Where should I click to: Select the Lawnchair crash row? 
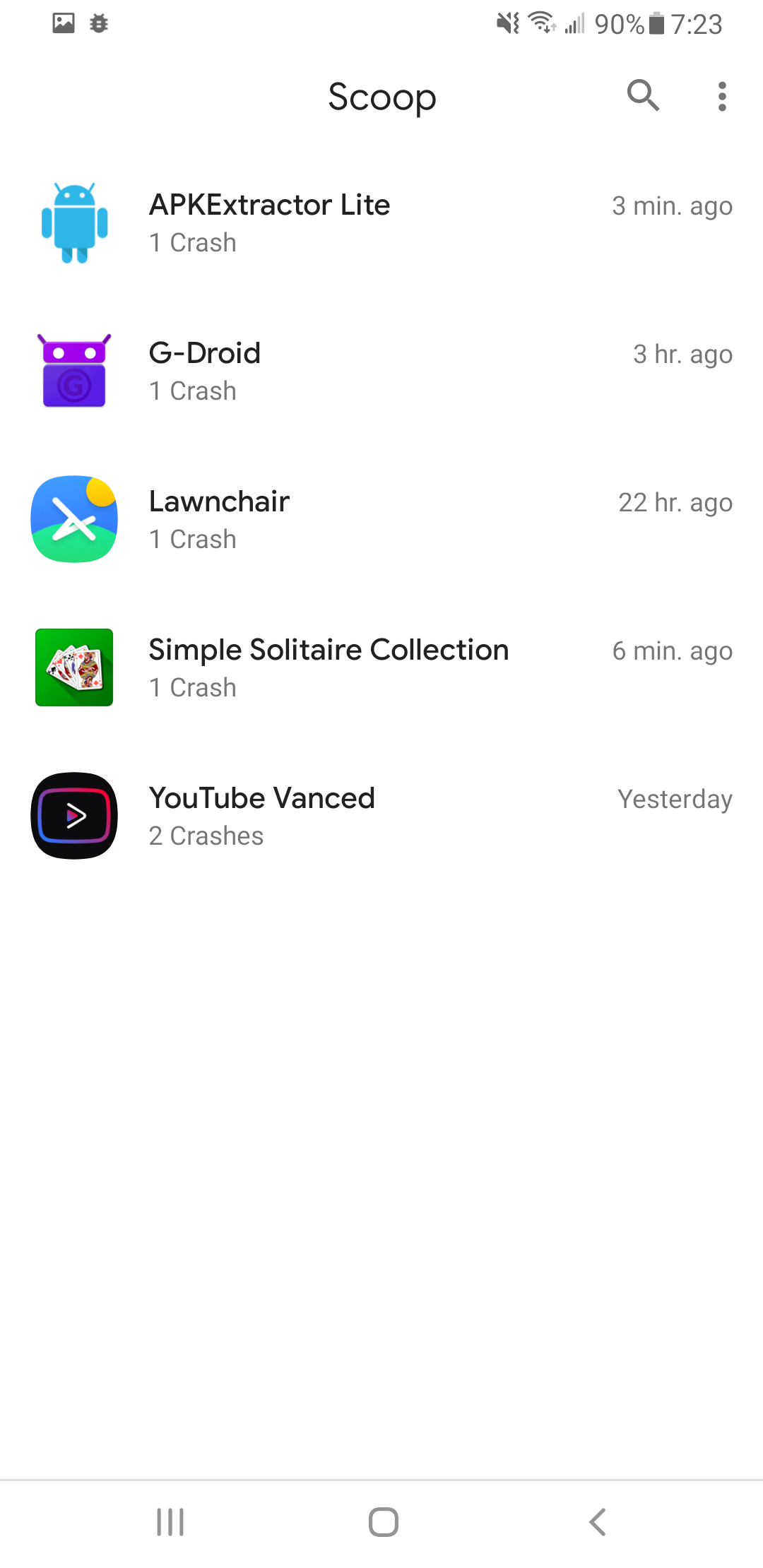(381, 520)
